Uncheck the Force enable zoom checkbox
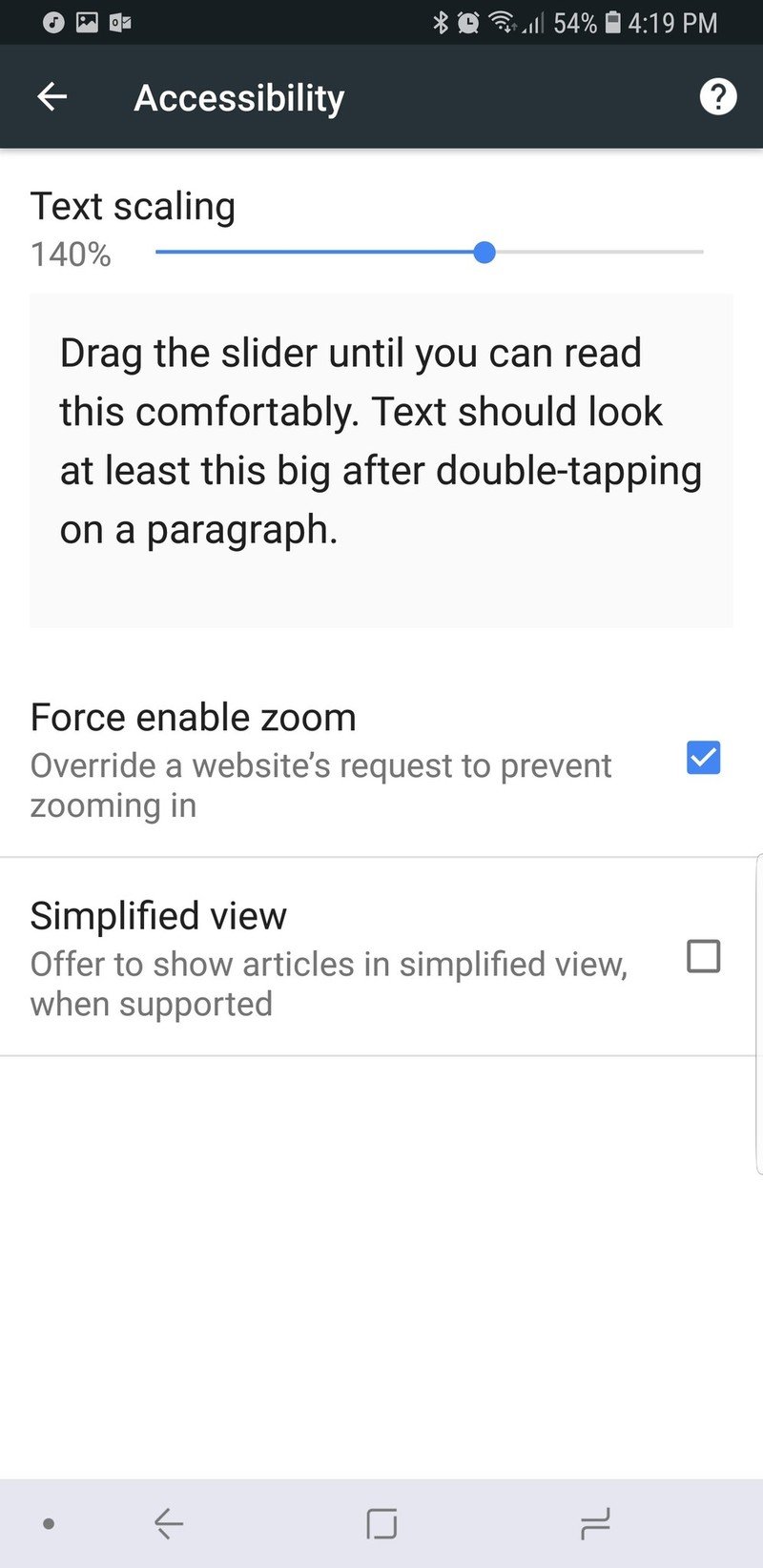 (703, 759)
